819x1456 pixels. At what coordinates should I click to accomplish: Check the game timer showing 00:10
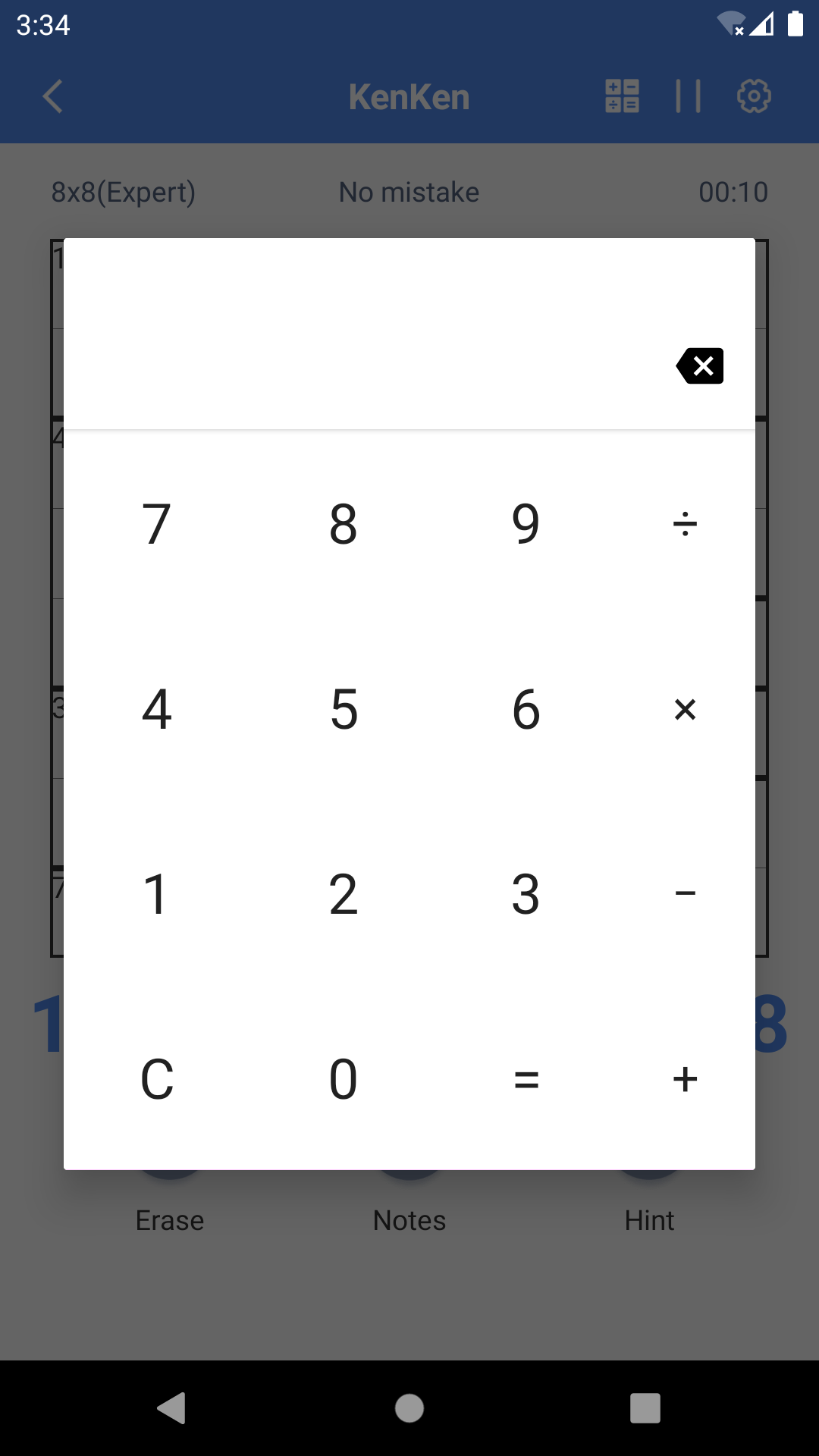(733, 192)
